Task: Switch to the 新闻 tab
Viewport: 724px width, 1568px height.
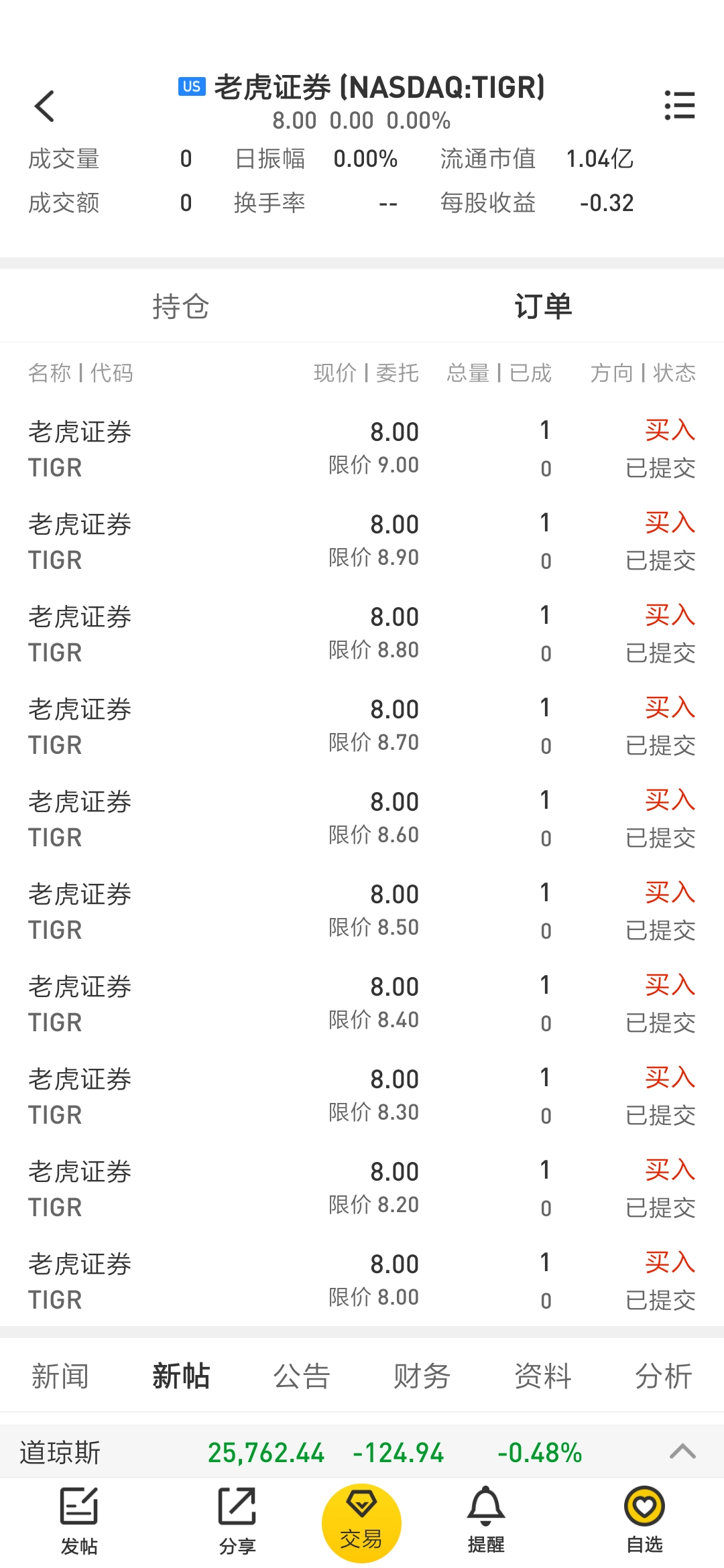Action: click(x=60, y=1376)
